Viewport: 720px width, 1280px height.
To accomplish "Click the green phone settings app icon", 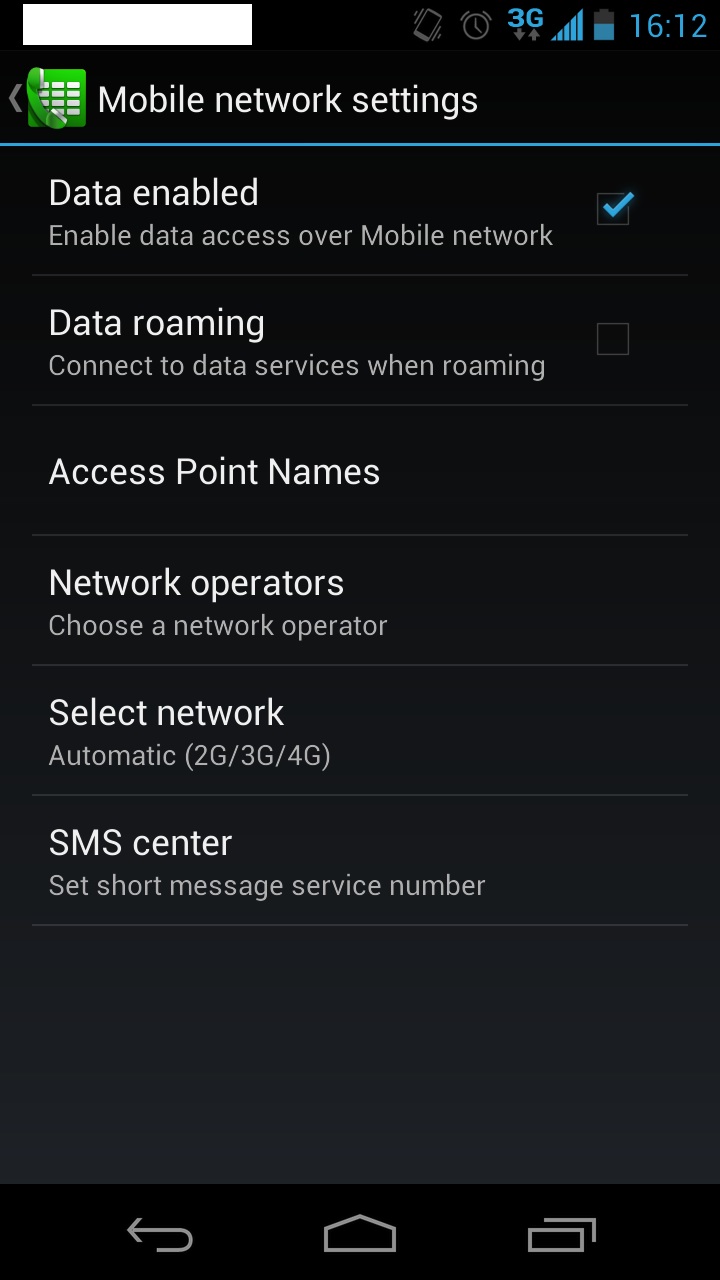I will pyautogui.click(x=58, y=97).
